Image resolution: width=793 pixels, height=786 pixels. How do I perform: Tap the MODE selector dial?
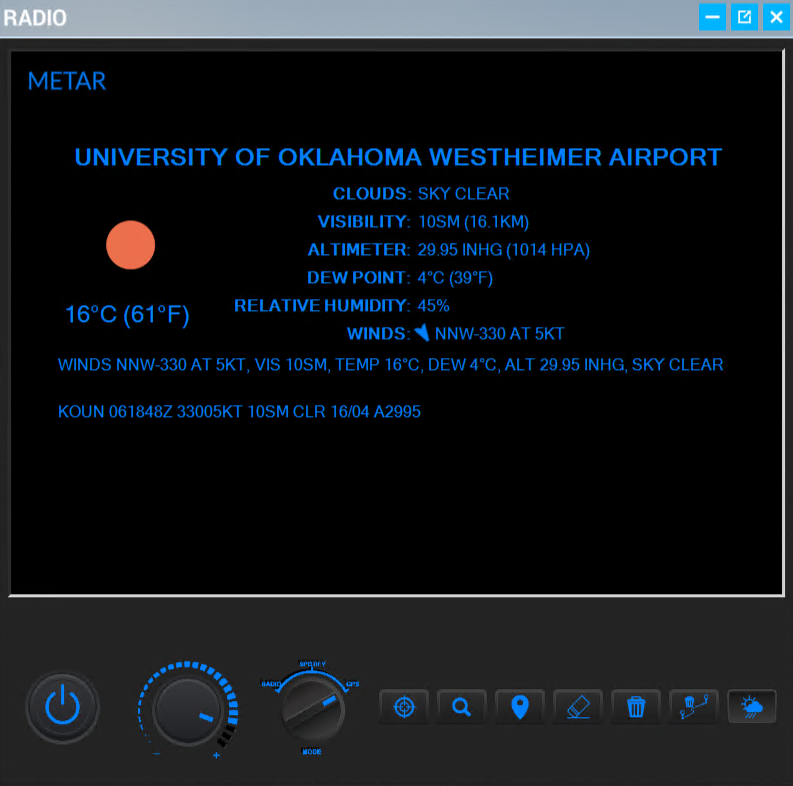(x=312, y=710)
